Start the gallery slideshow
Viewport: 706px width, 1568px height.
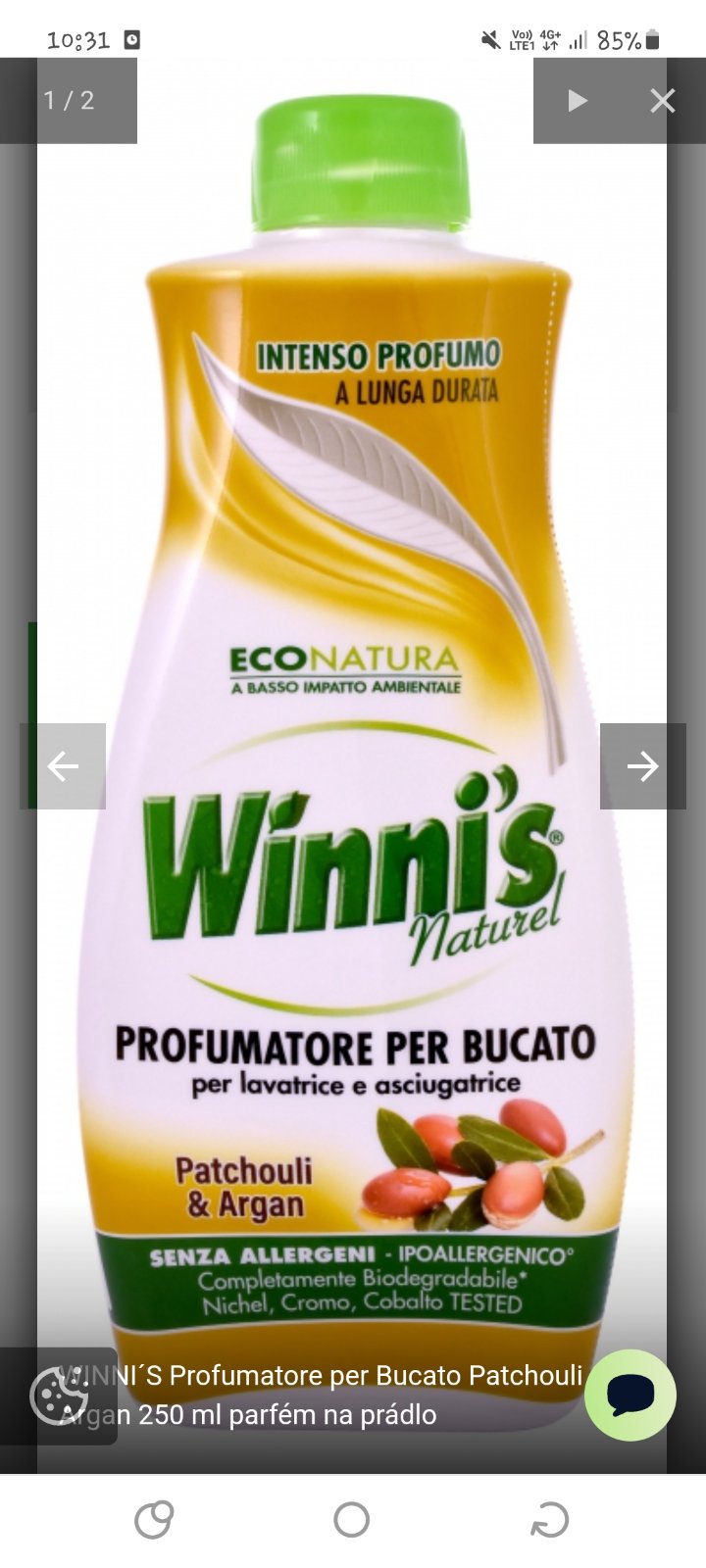pos(578,101)
